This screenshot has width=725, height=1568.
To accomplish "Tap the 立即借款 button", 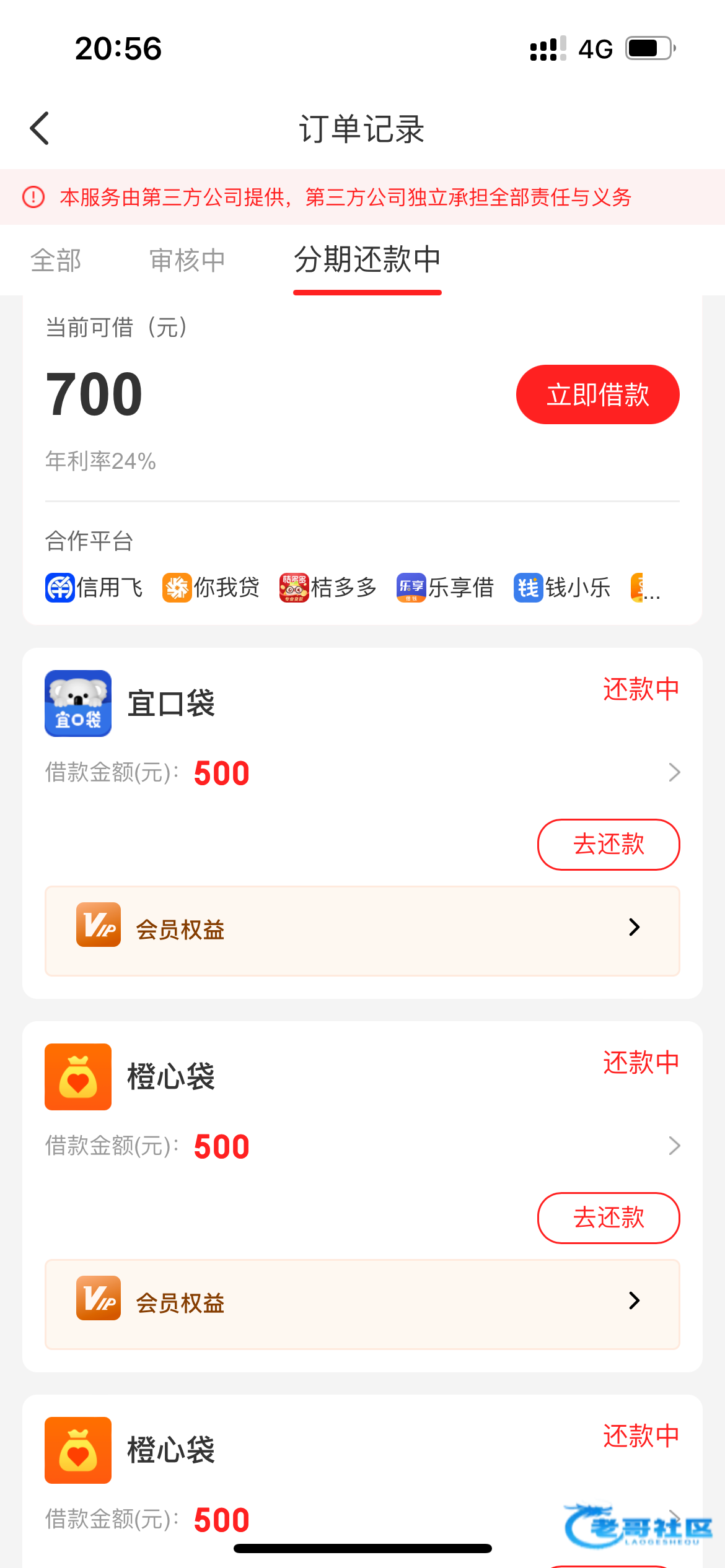I will tap(597, 394).
